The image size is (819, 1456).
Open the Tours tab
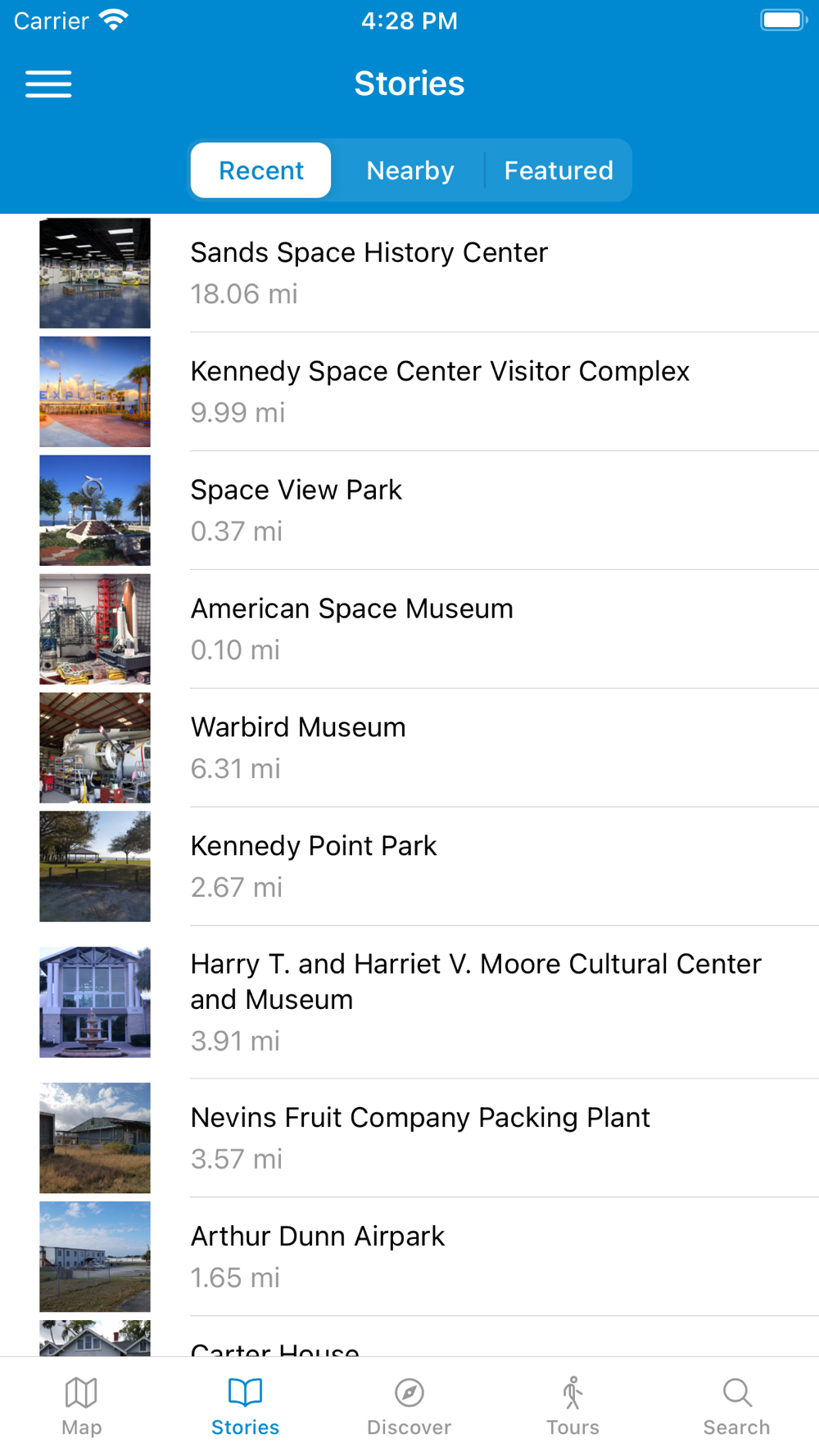tap(573, 1406)
